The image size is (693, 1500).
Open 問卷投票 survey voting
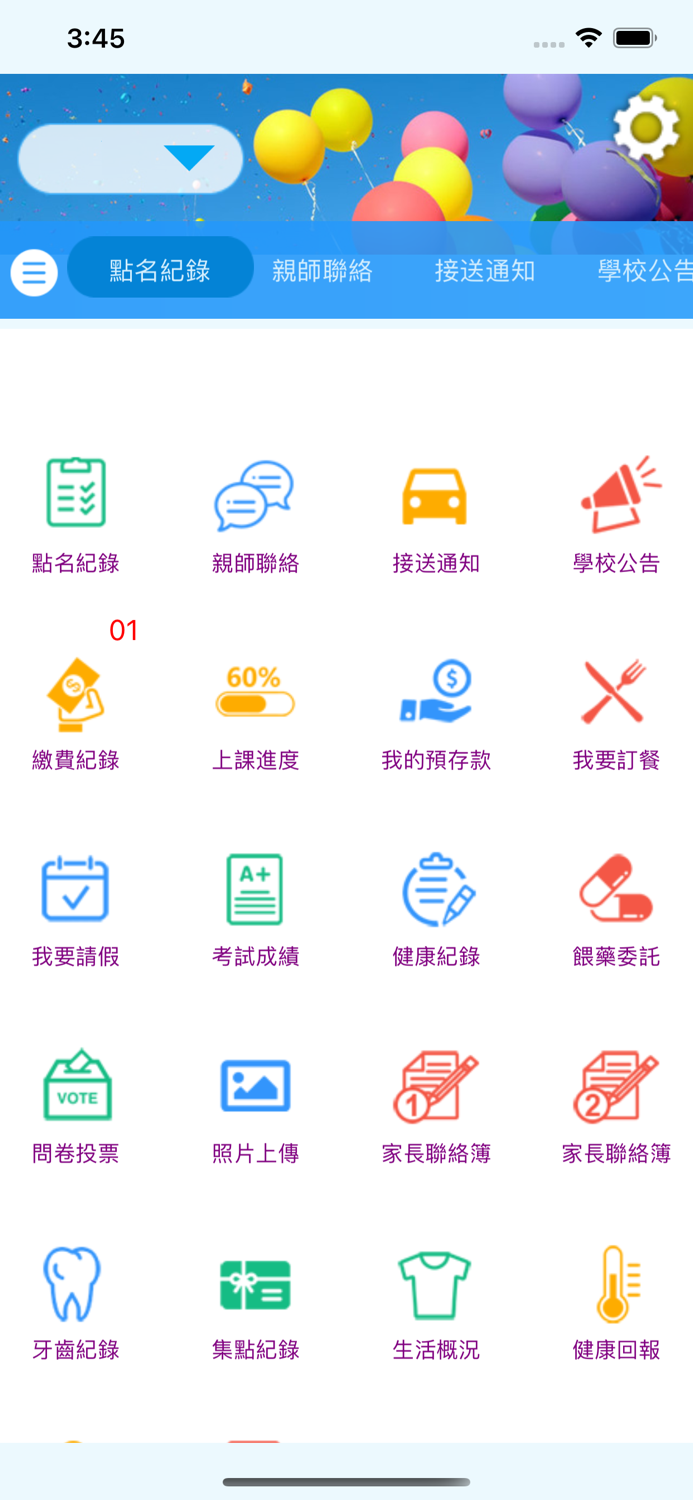(x=76, y=1106)
